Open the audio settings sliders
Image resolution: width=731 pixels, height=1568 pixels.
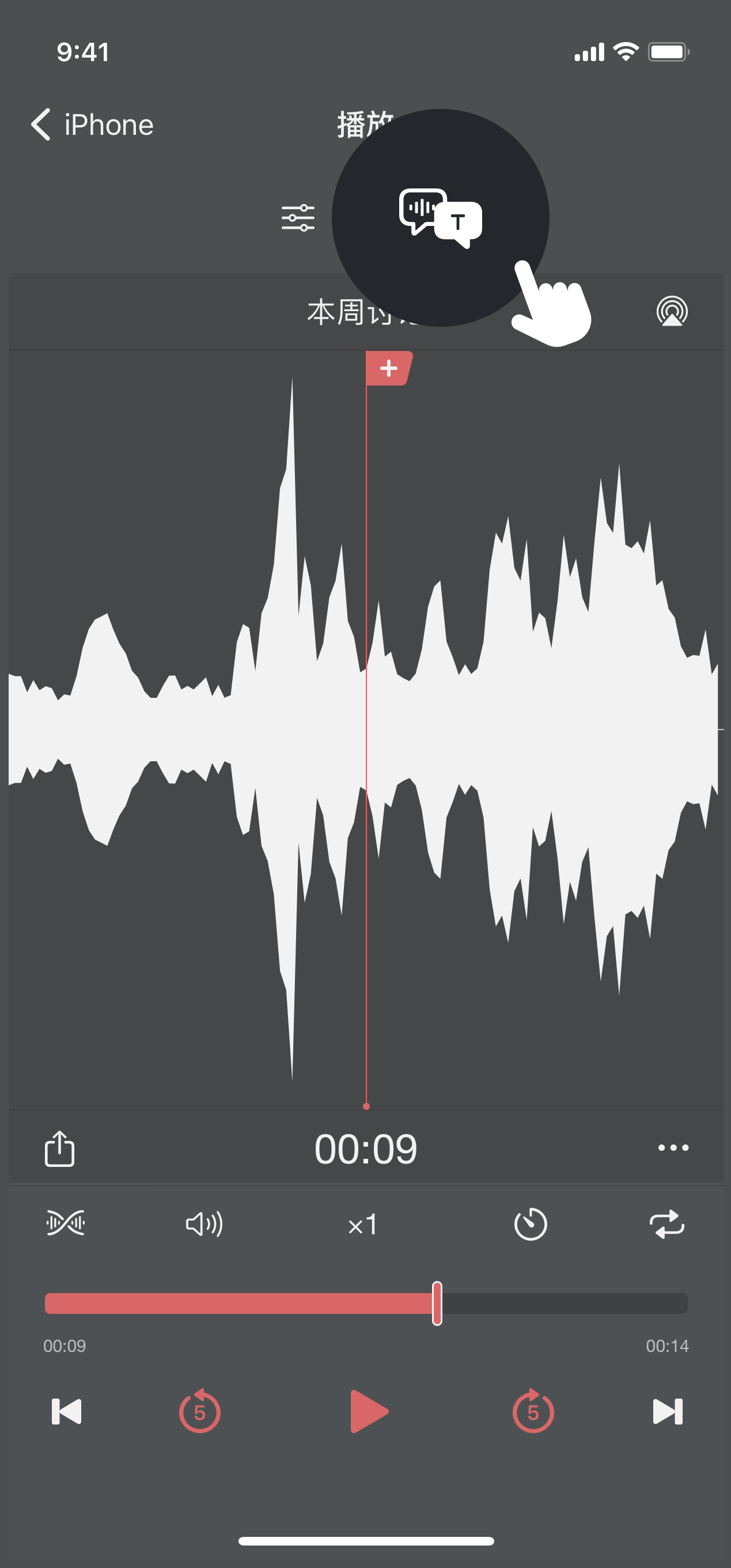point(298,218)
